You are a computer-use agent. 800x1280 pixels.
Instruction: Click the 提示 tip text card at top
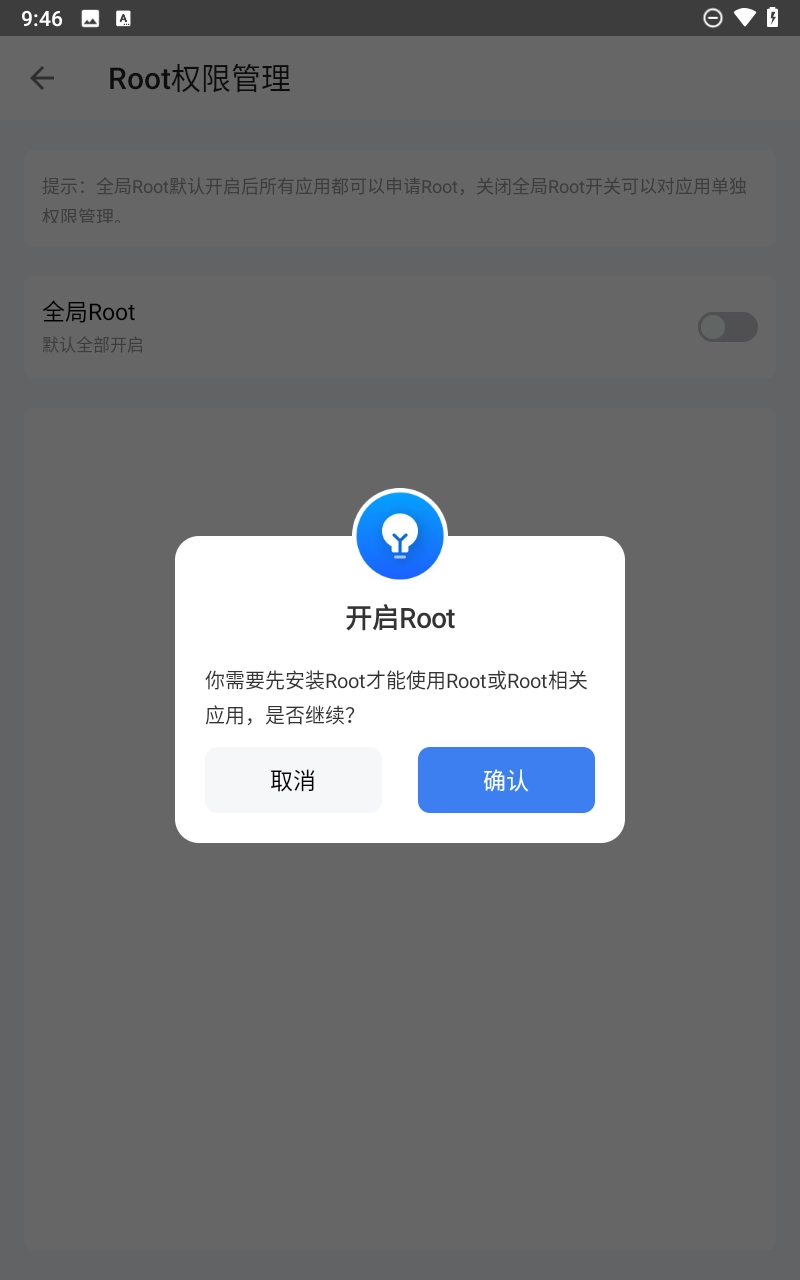400,197
